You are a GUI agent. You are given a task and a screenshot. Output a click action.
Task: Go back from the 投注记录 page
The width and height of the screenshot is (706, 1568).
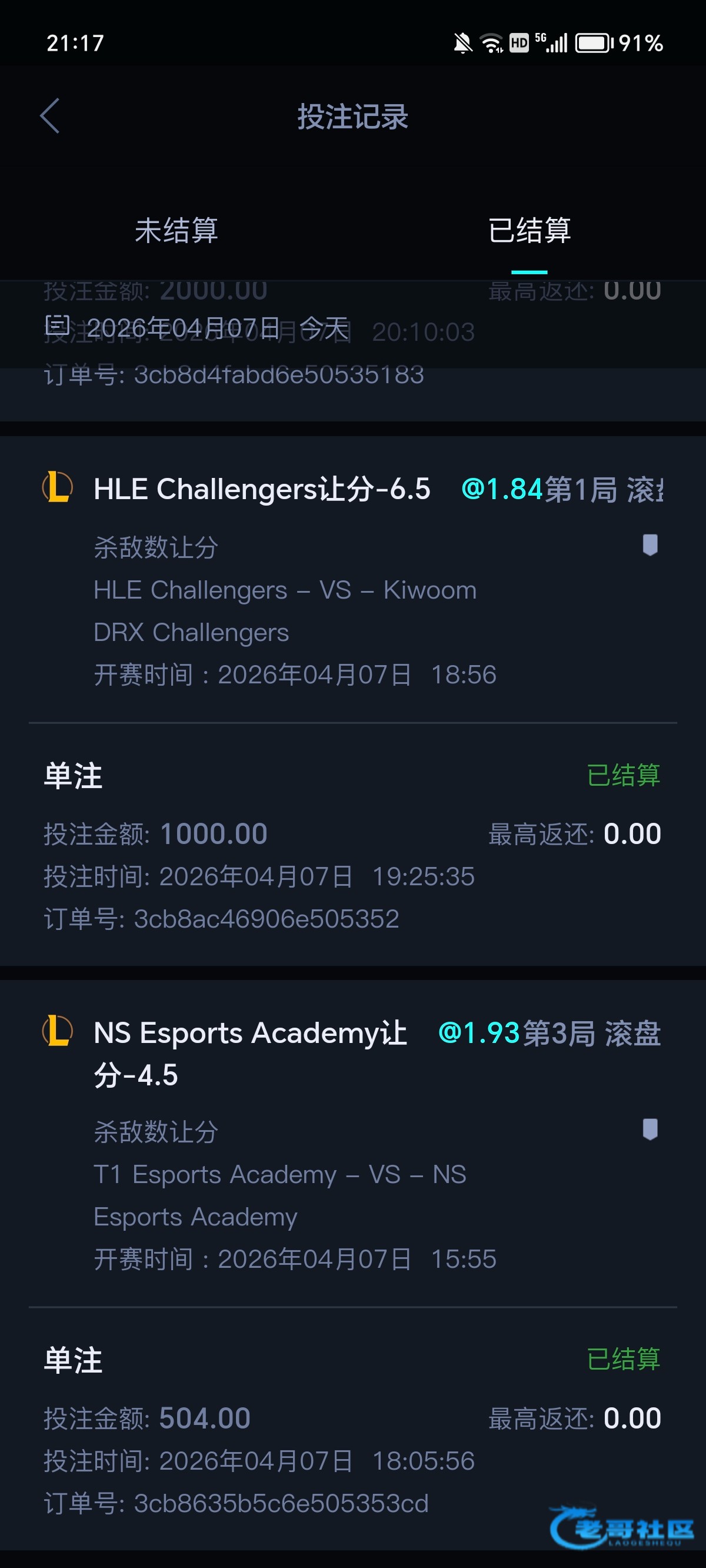(50, 115)
